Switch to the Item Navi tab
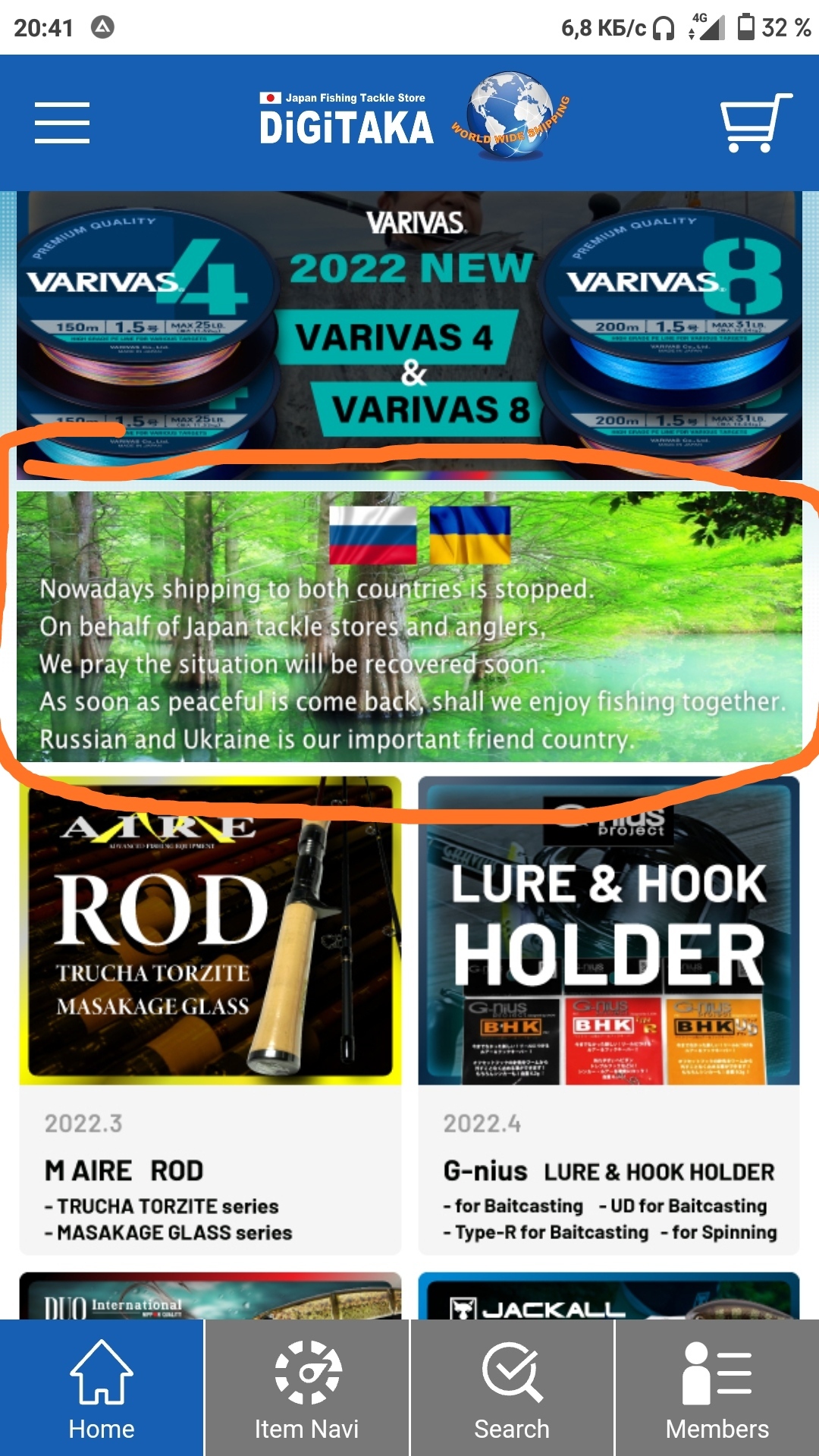 [306, 1389]
